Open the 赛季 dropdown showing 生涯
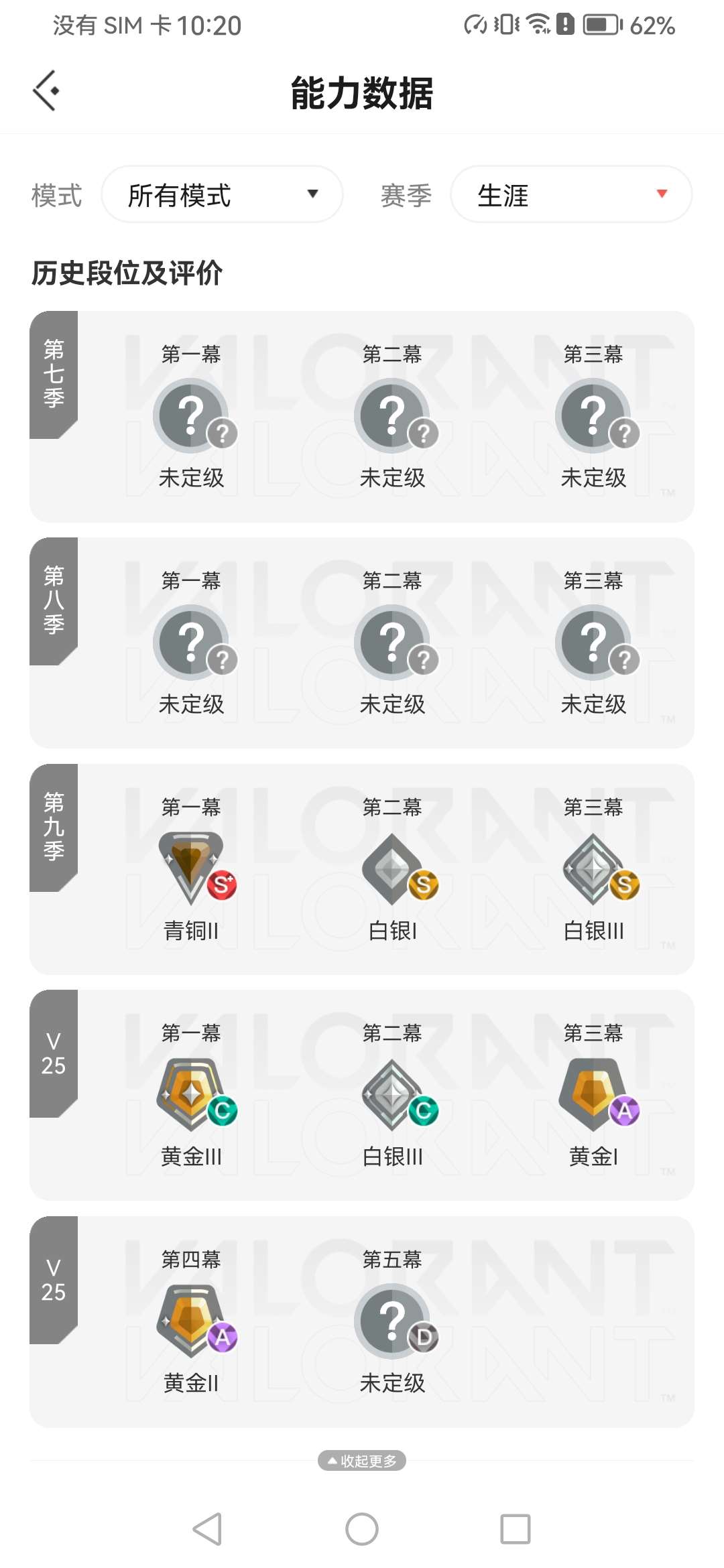 click(x=571, y=194)
